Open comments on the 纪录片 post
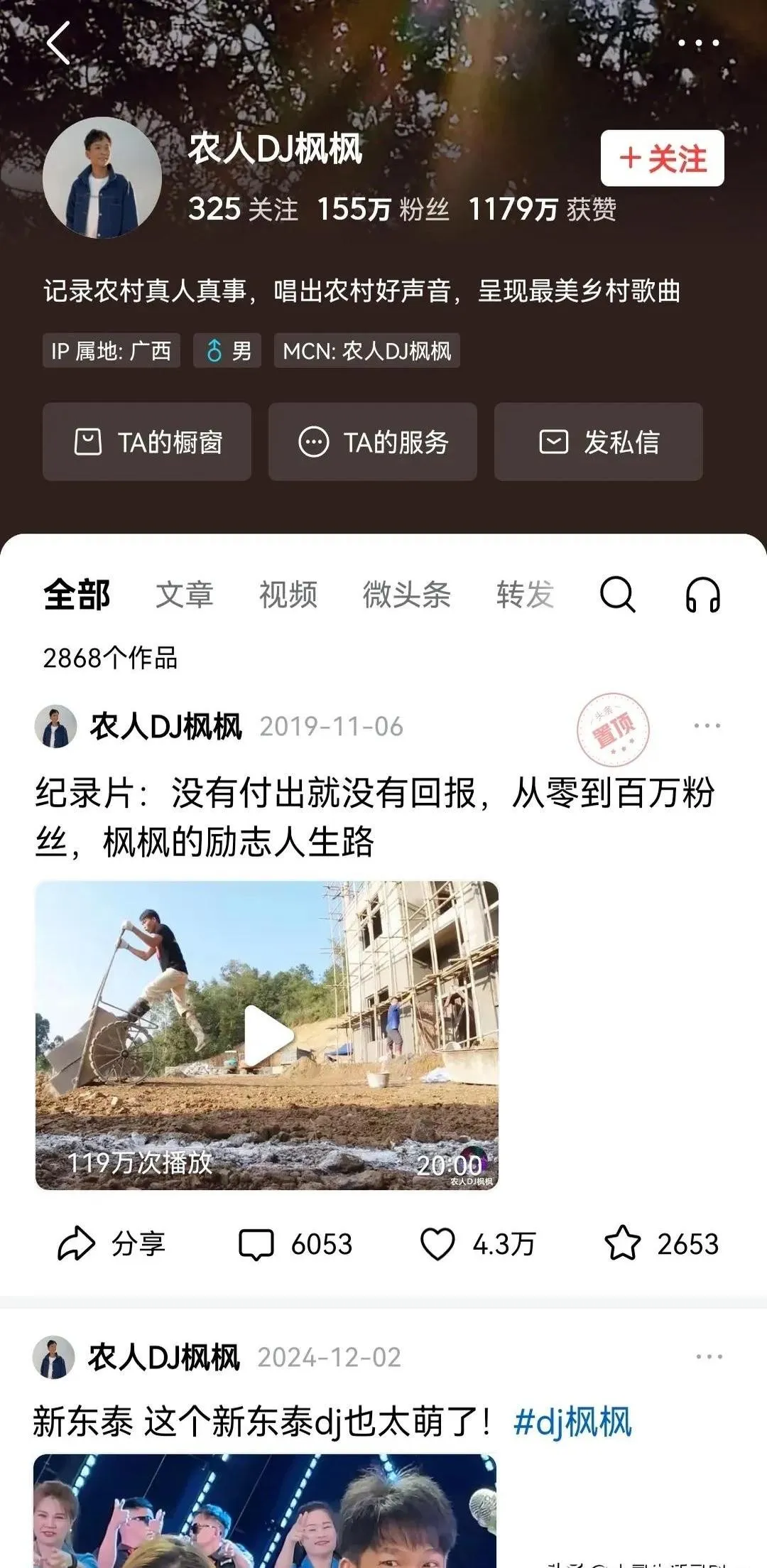The height and width of the screenshot is (1568, 767). coord(295,1244)
